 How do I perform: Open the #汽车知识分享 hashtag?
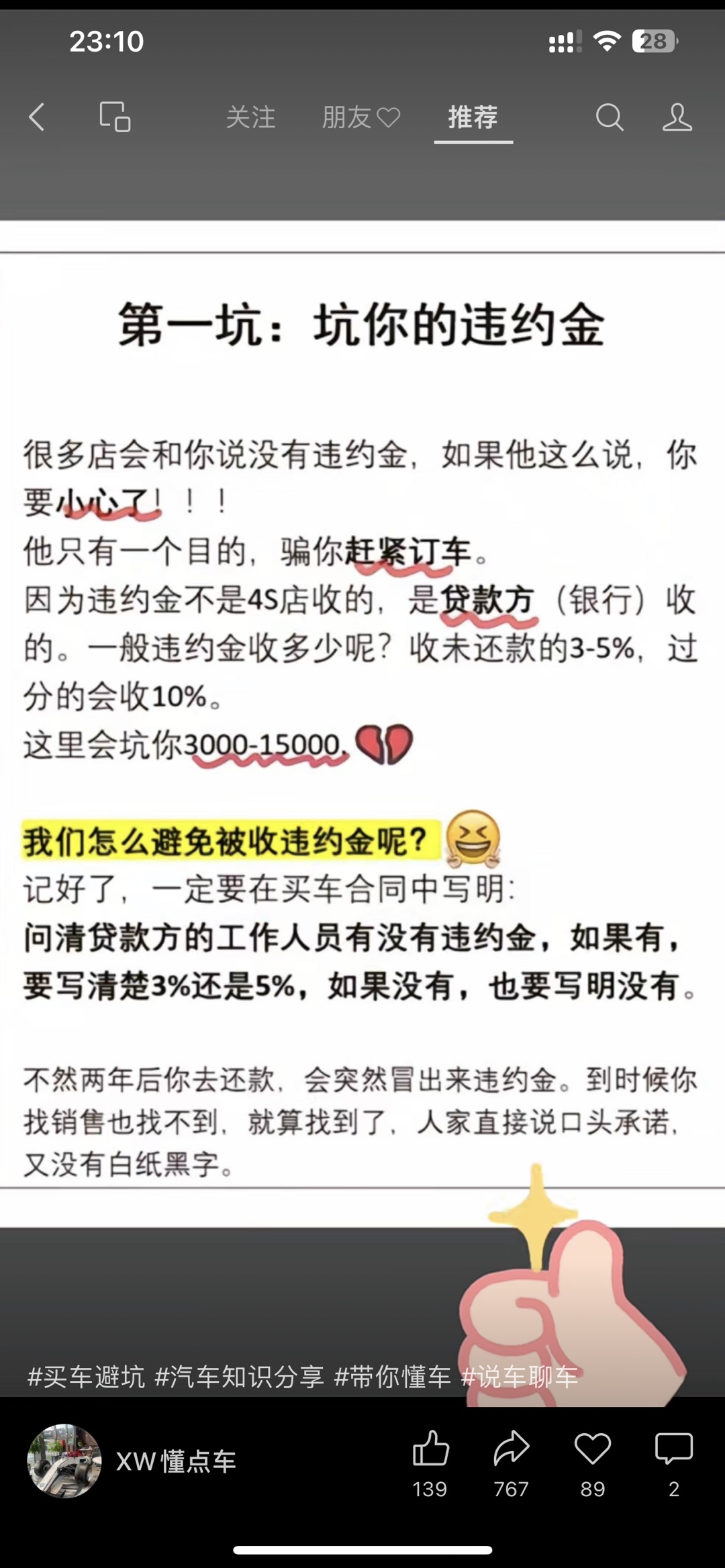[x=240, y=1377]
